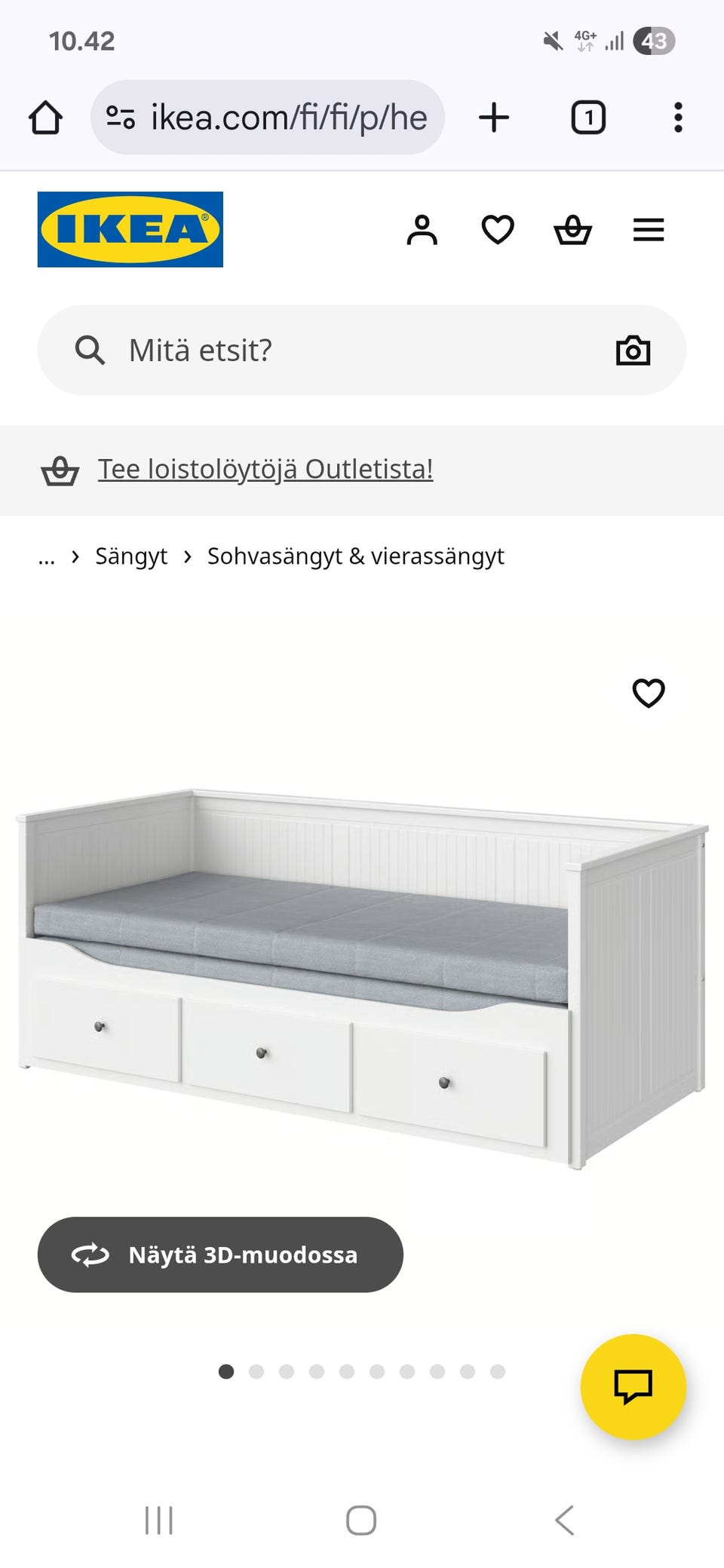Viewport: 724px width, 1568px height.
Task: Navigate to the Sängyt breadcrumb
Action: point(132,556)
